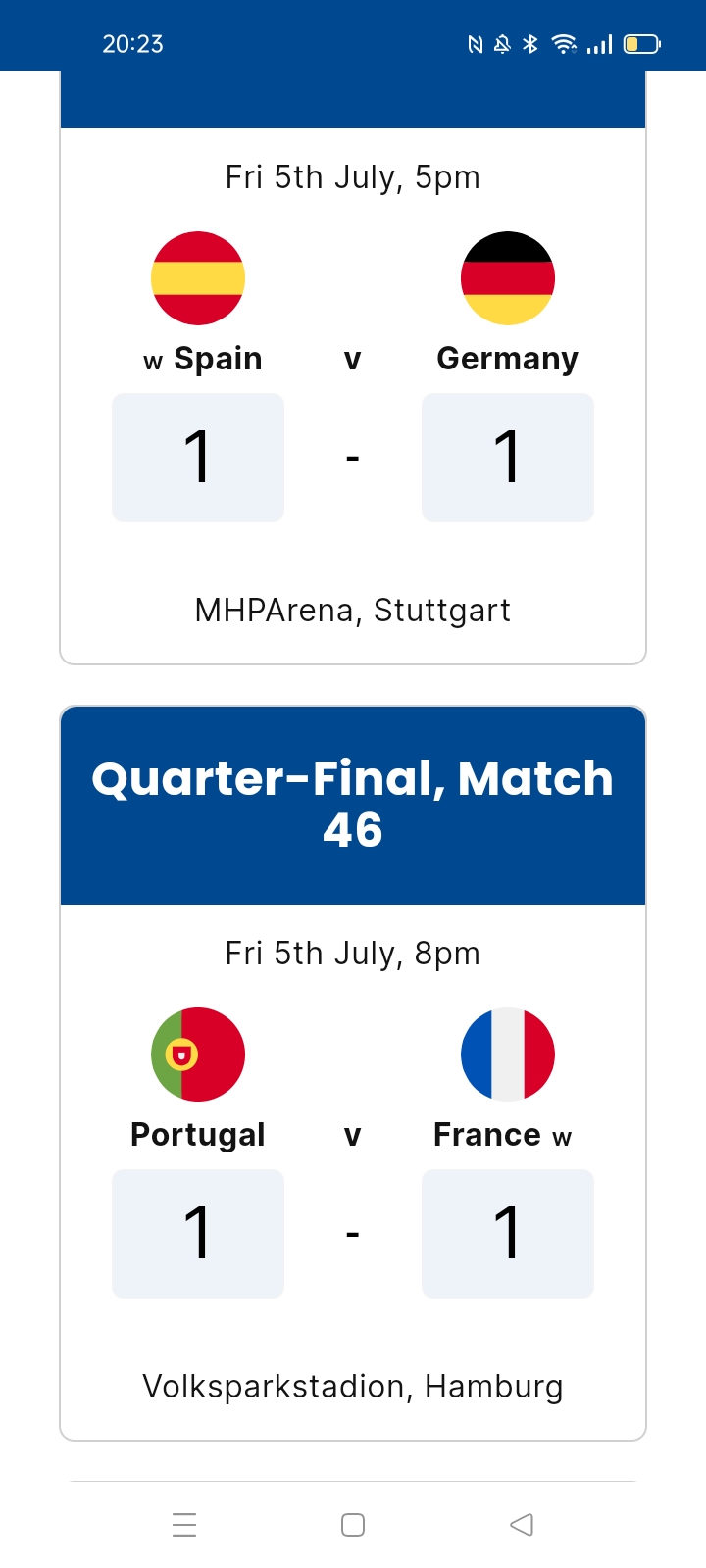Change France's score field
The image size is (706, 1568).
coord(508,1234)
